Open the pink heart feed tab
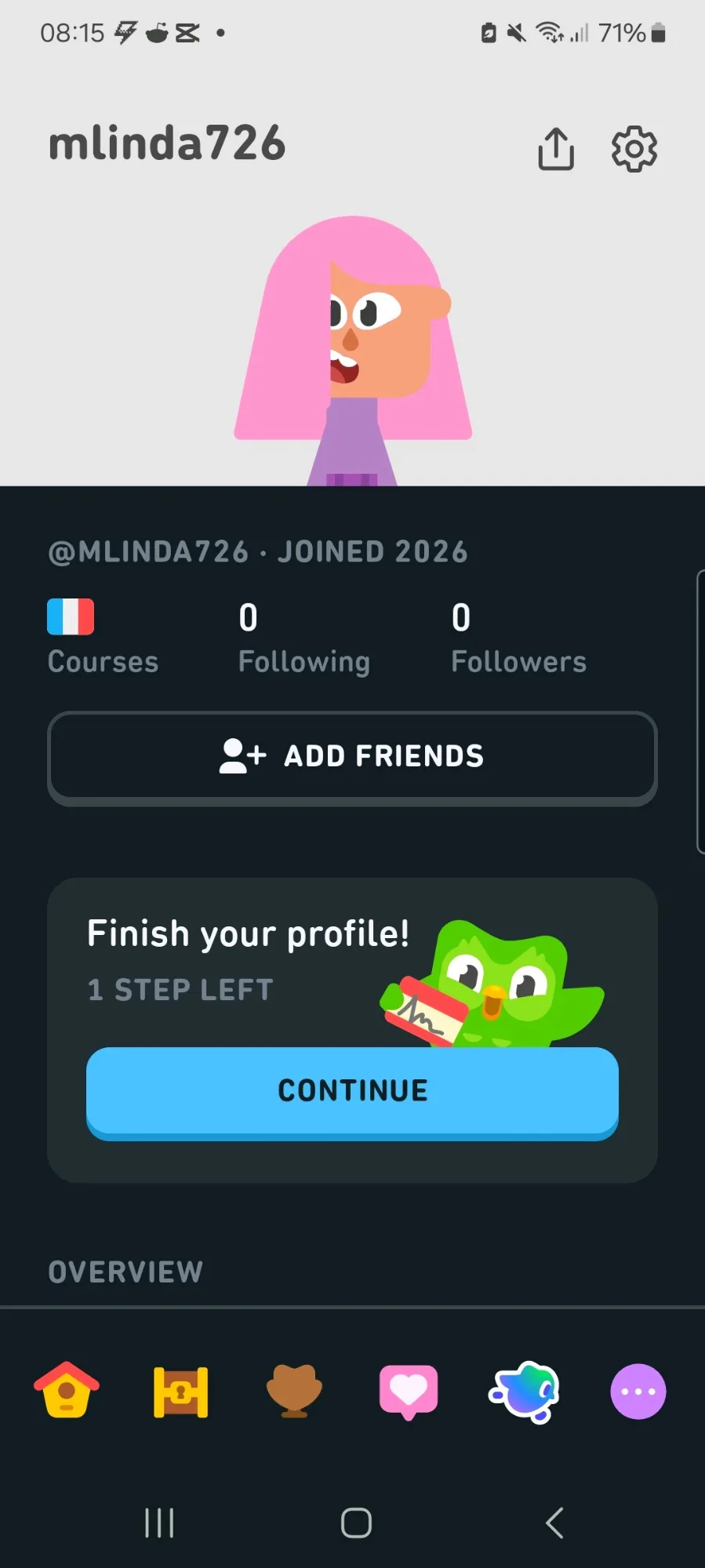The width and height of the screenshot is (705, 1568). click(409, 1392)
